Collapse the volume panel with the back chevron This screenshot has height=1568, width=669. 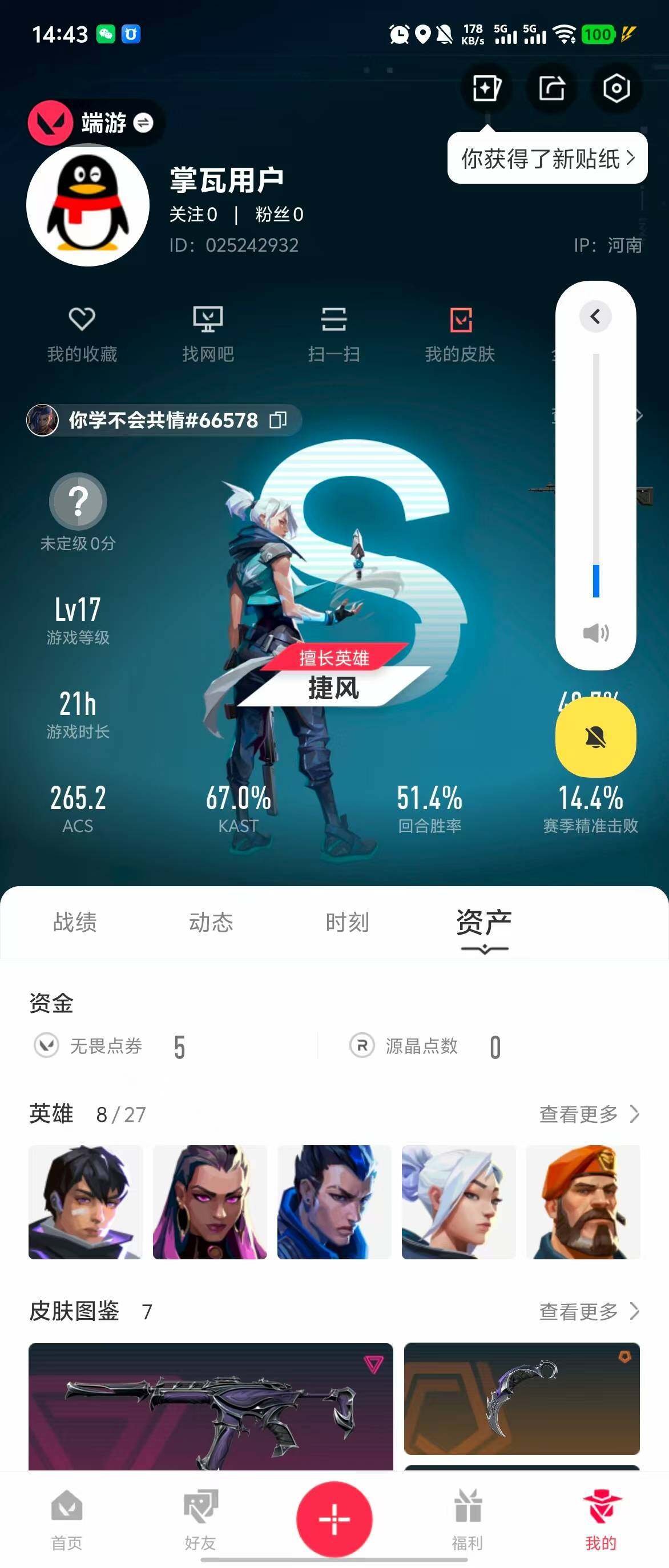pos(595,317)
